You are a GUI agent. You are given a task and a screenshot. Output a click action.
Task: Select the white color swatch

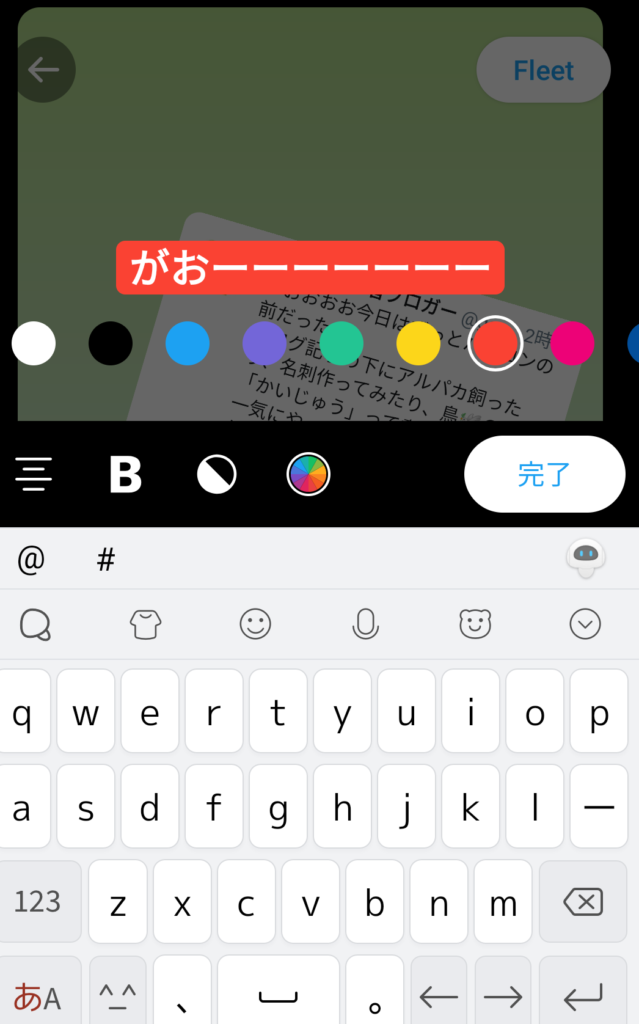coord(33,344)
